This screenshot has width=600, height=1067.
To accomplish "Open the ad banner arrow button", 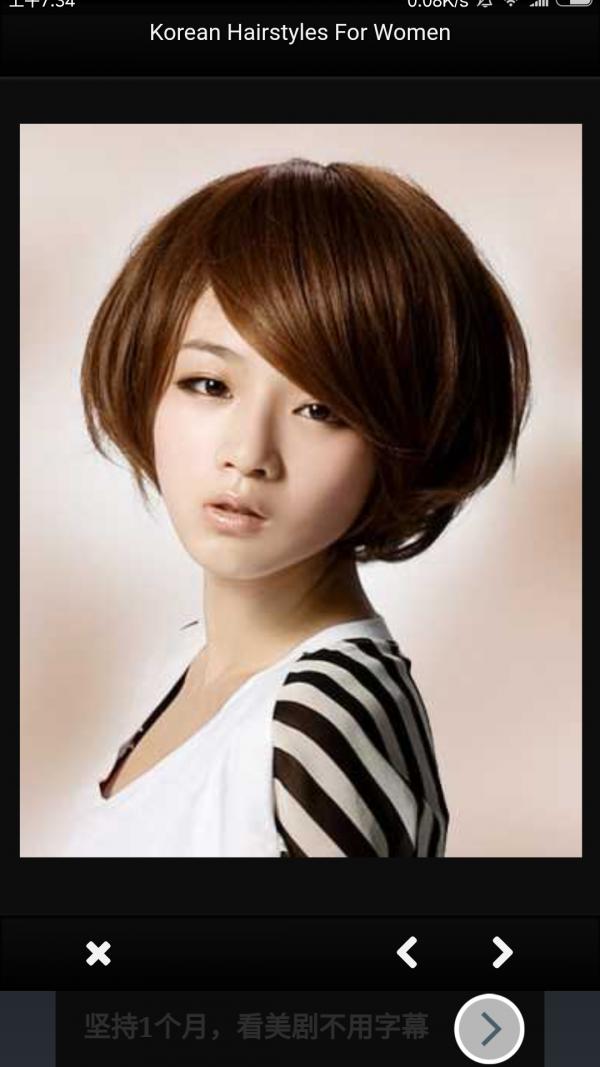I will [x=489, y=1028].
